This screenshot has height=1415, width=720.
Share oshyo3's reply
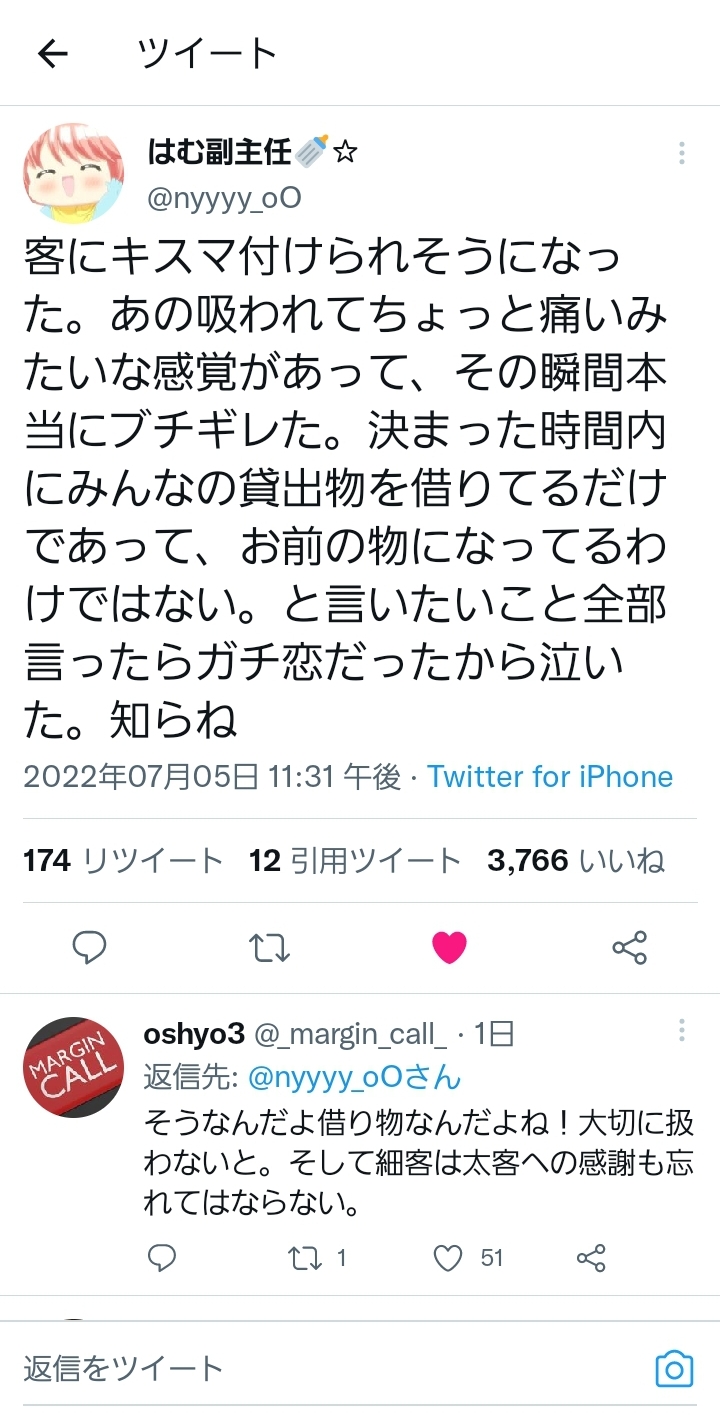click(x=591, y=1257)
